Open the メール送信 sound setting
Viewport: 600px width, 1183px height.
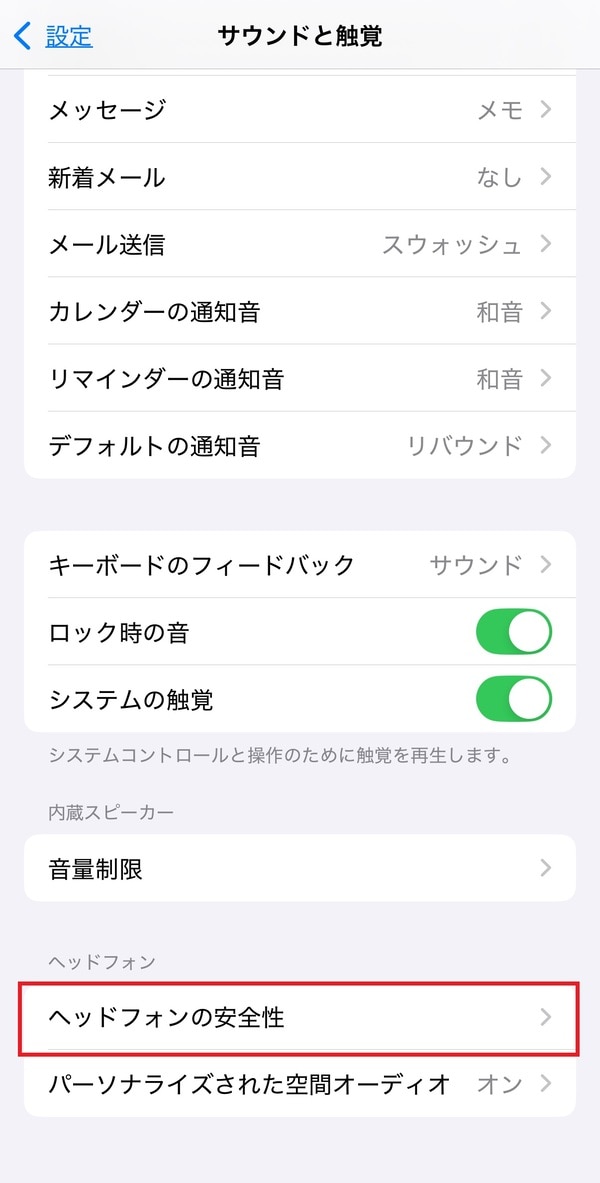tap(300, 244)
